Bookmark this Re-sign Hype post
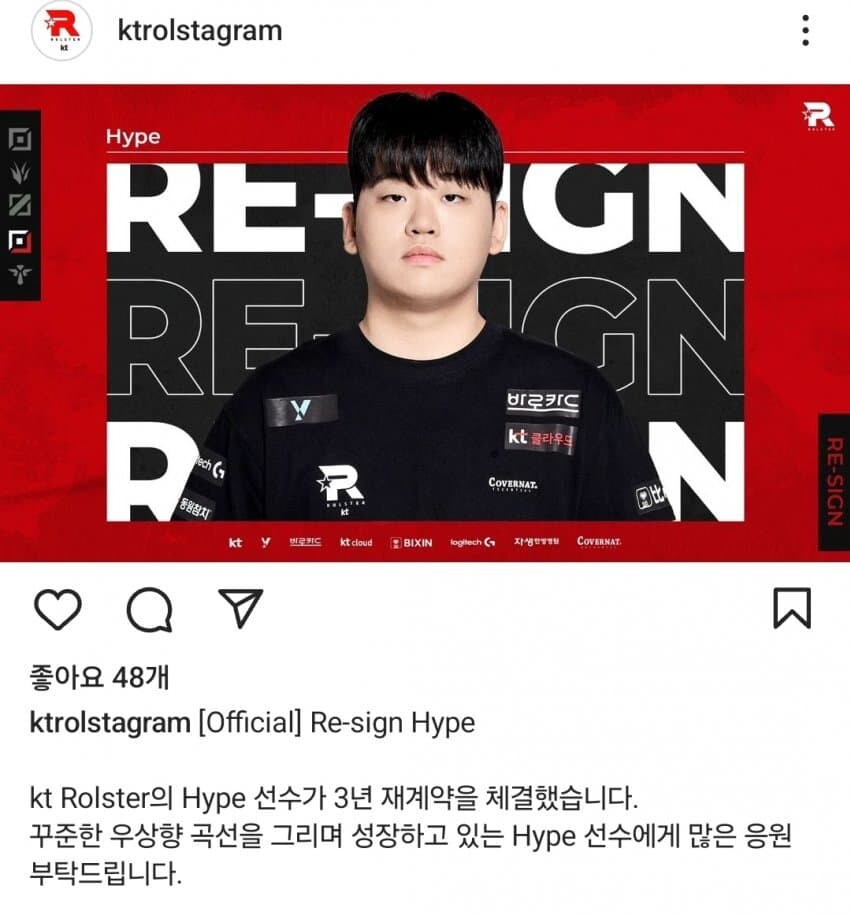 [792, 608]
